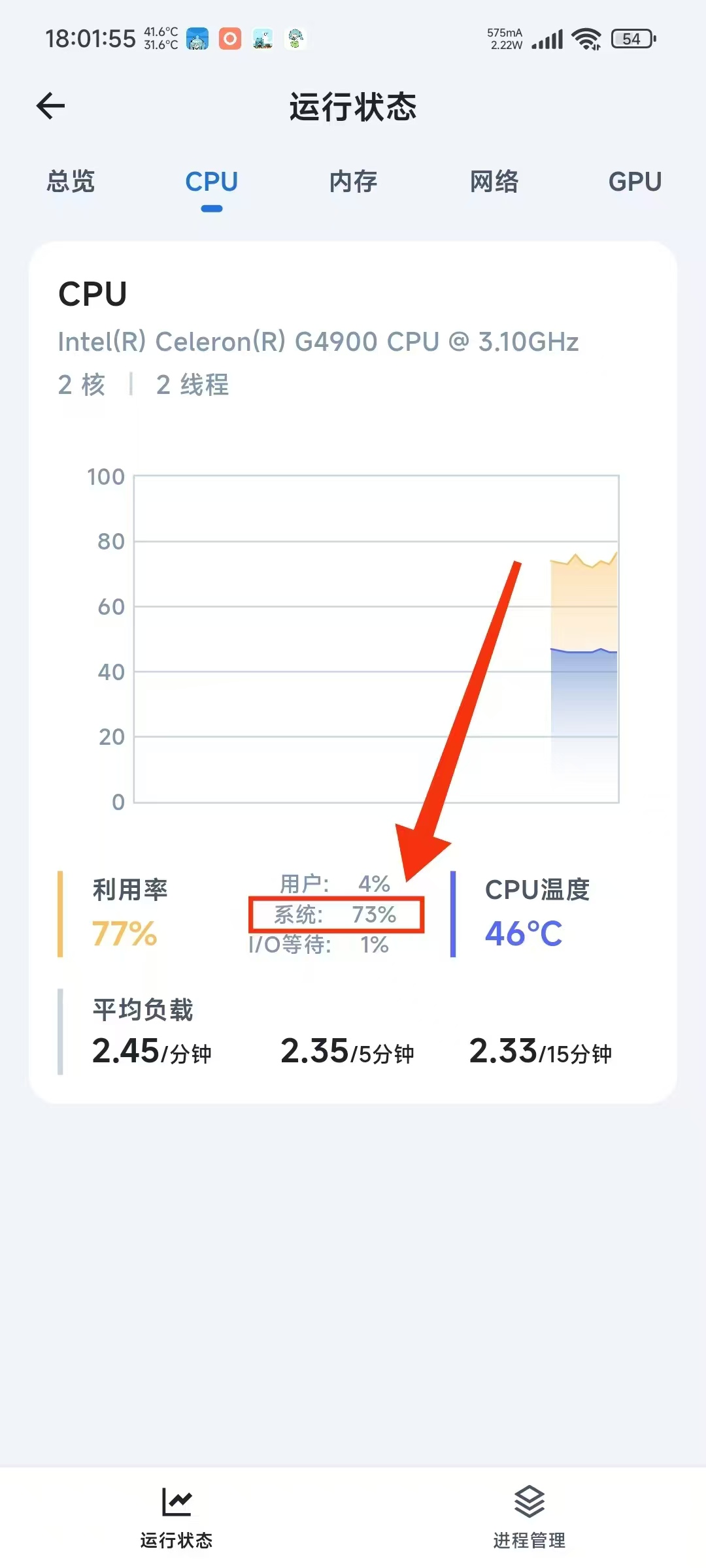Select the layers icon for 进程管理
This screenshot has height=1568, width=706.
(x=529, y=1499)
